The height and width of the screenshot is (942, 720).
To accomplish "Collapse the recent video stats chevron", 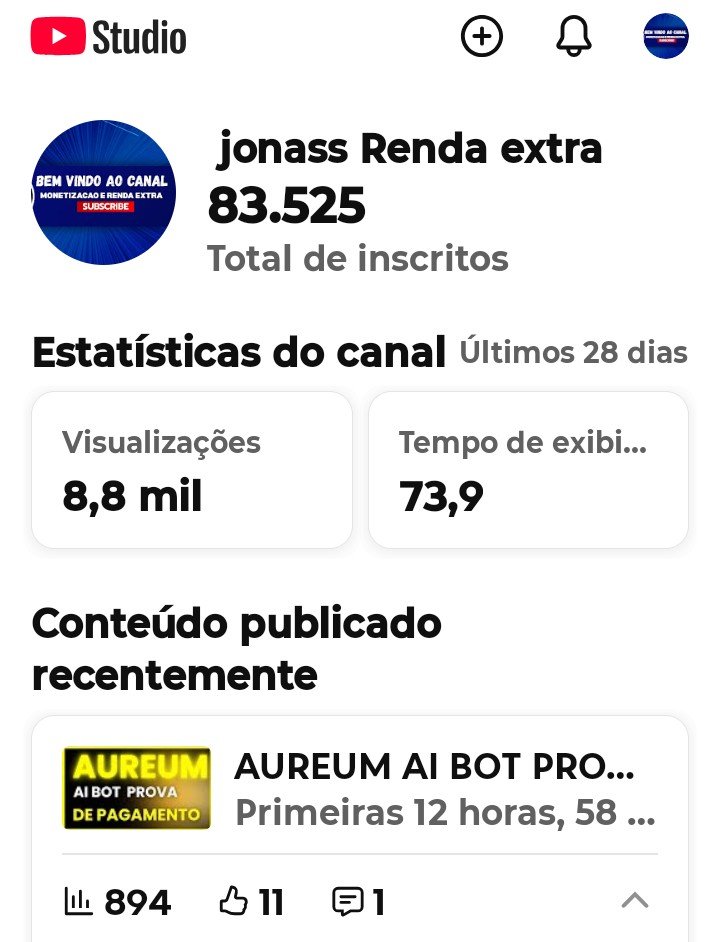I will 634,901.
